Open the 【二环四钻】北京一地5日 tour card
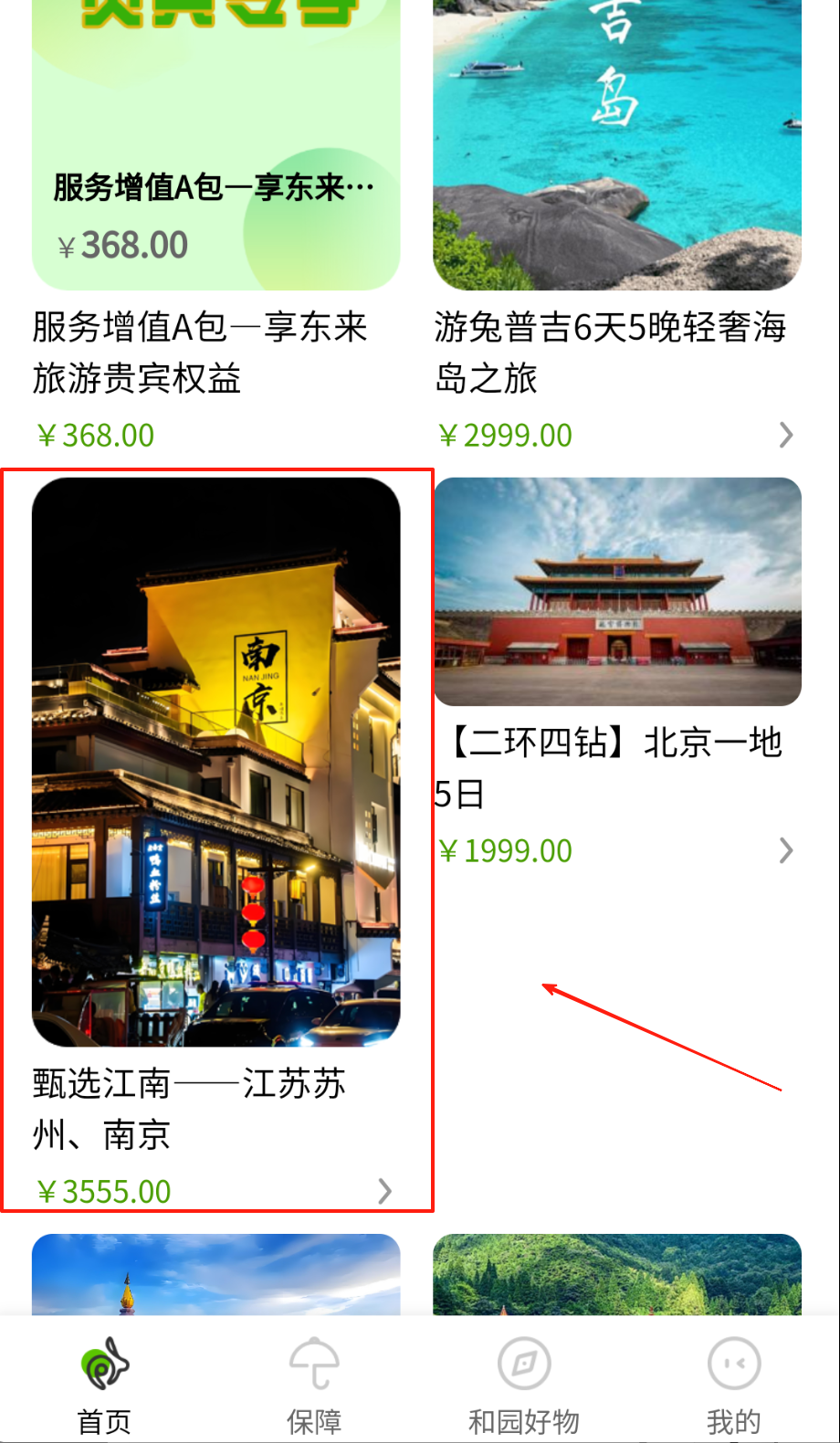The image size is (840, 1443). click(x=617, y=592)
